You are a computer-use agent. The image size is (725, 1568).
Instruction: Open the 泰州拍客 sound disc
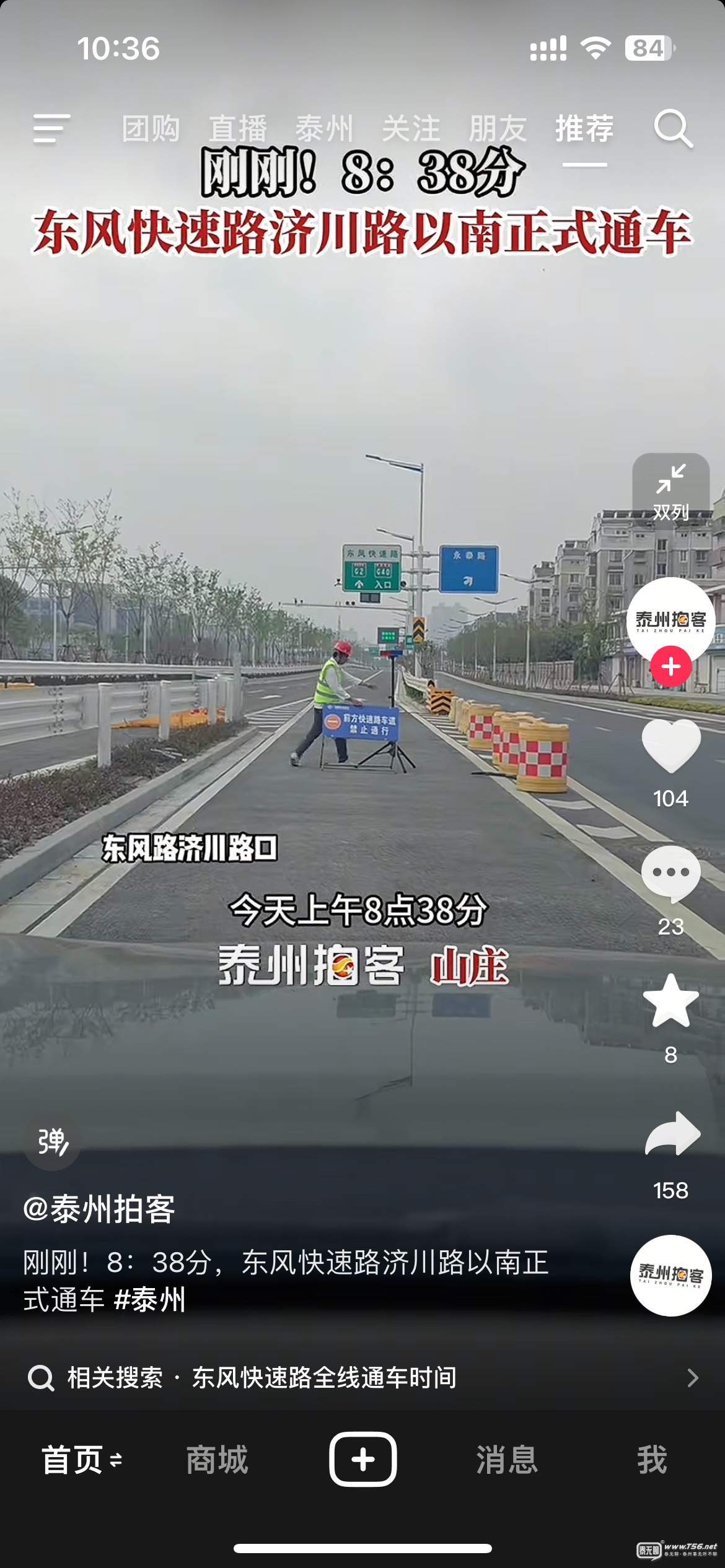670,1276
